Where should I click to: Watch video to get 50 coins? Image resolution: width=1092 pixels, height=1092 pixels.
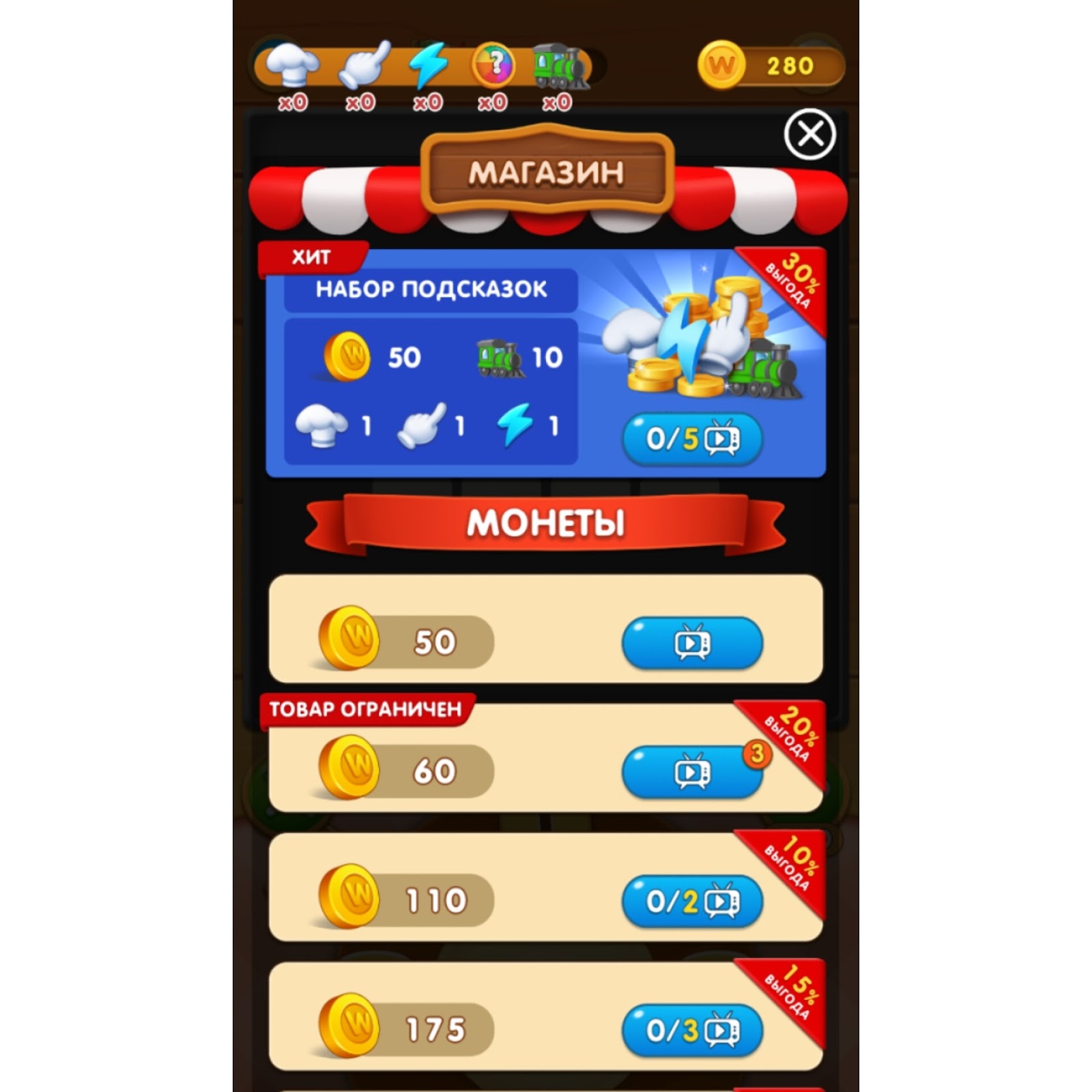click(x=692, y=643)
